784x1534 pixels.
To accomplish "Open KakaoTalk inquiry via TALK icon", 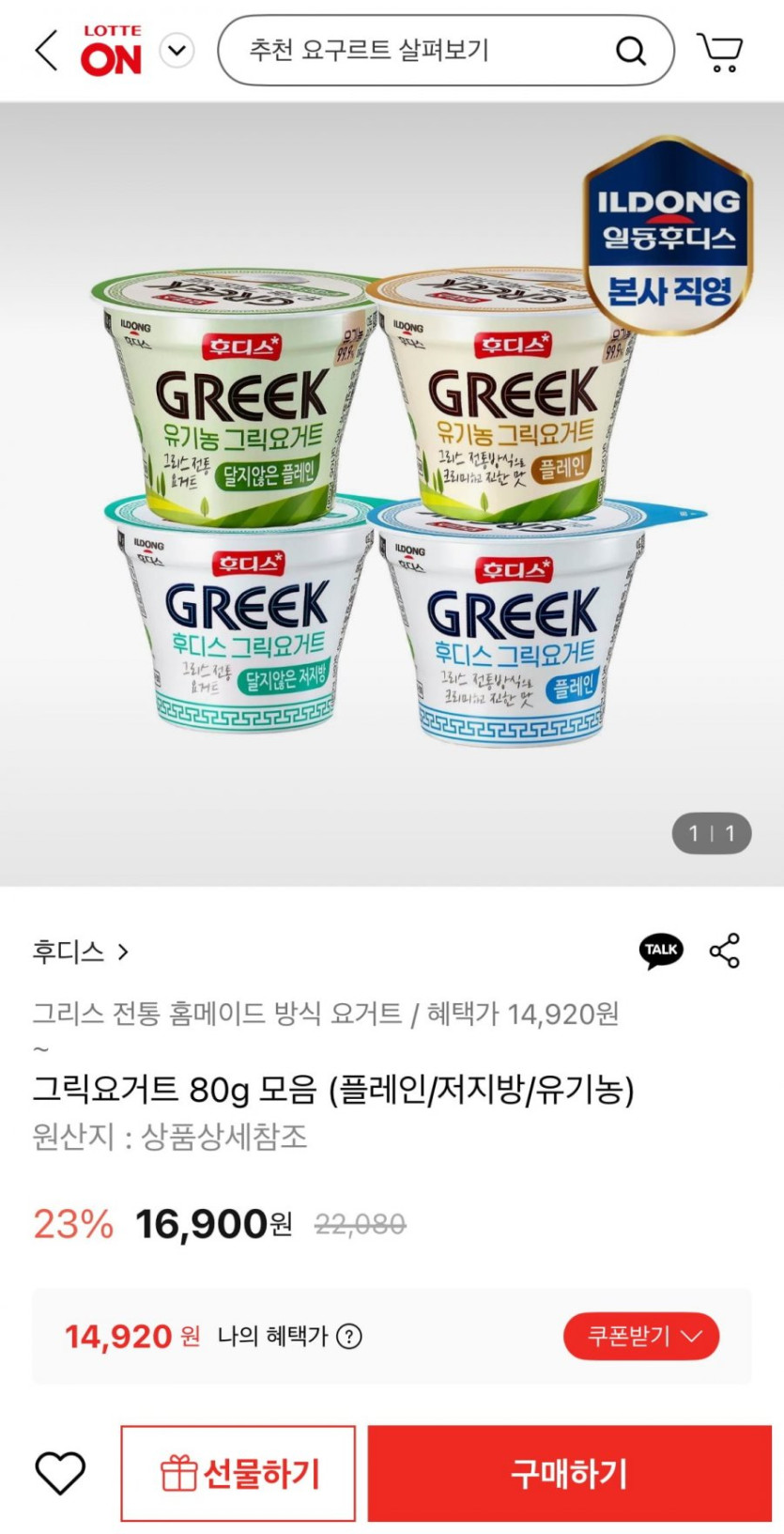I will (x=661, y=951).
